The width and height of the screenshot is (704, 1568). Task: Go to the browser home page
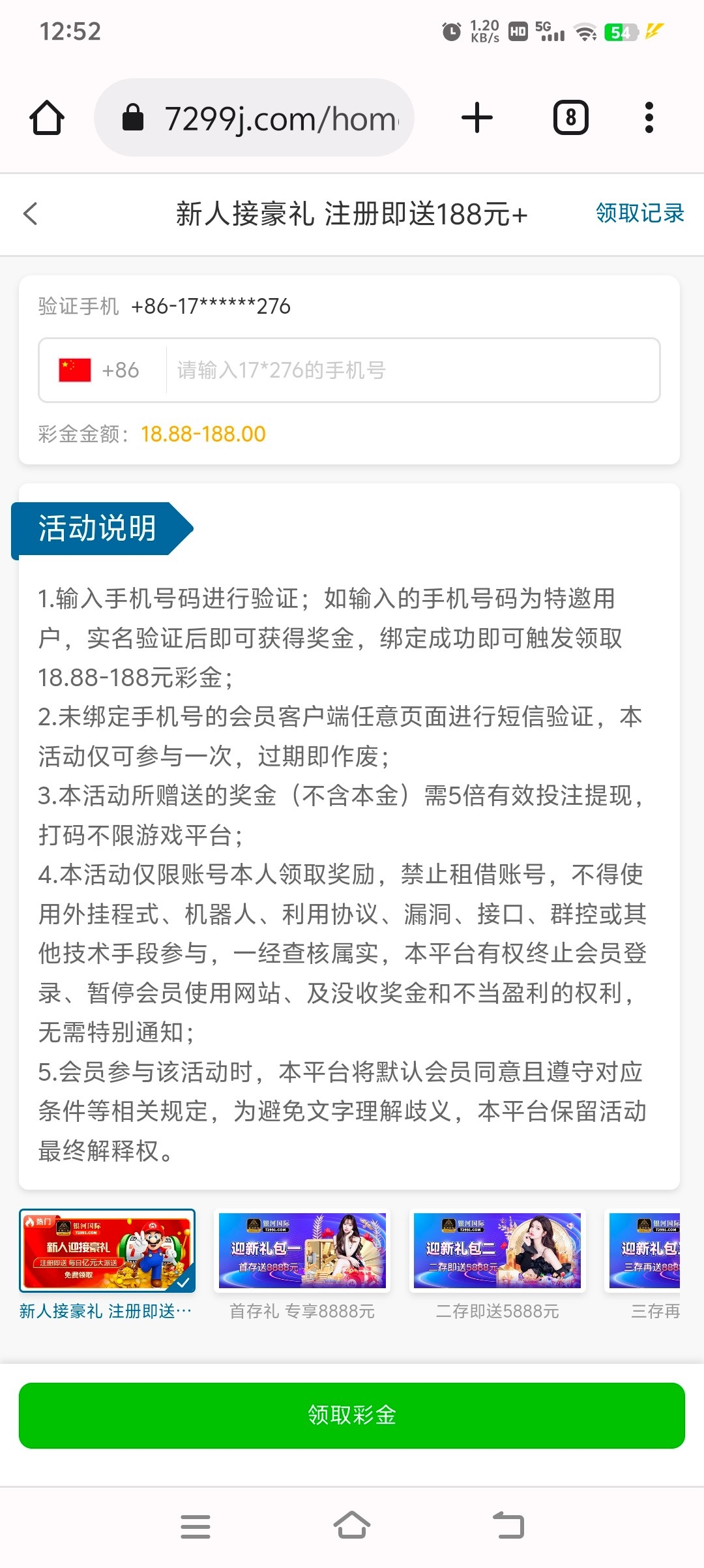[x=47, y=118]
